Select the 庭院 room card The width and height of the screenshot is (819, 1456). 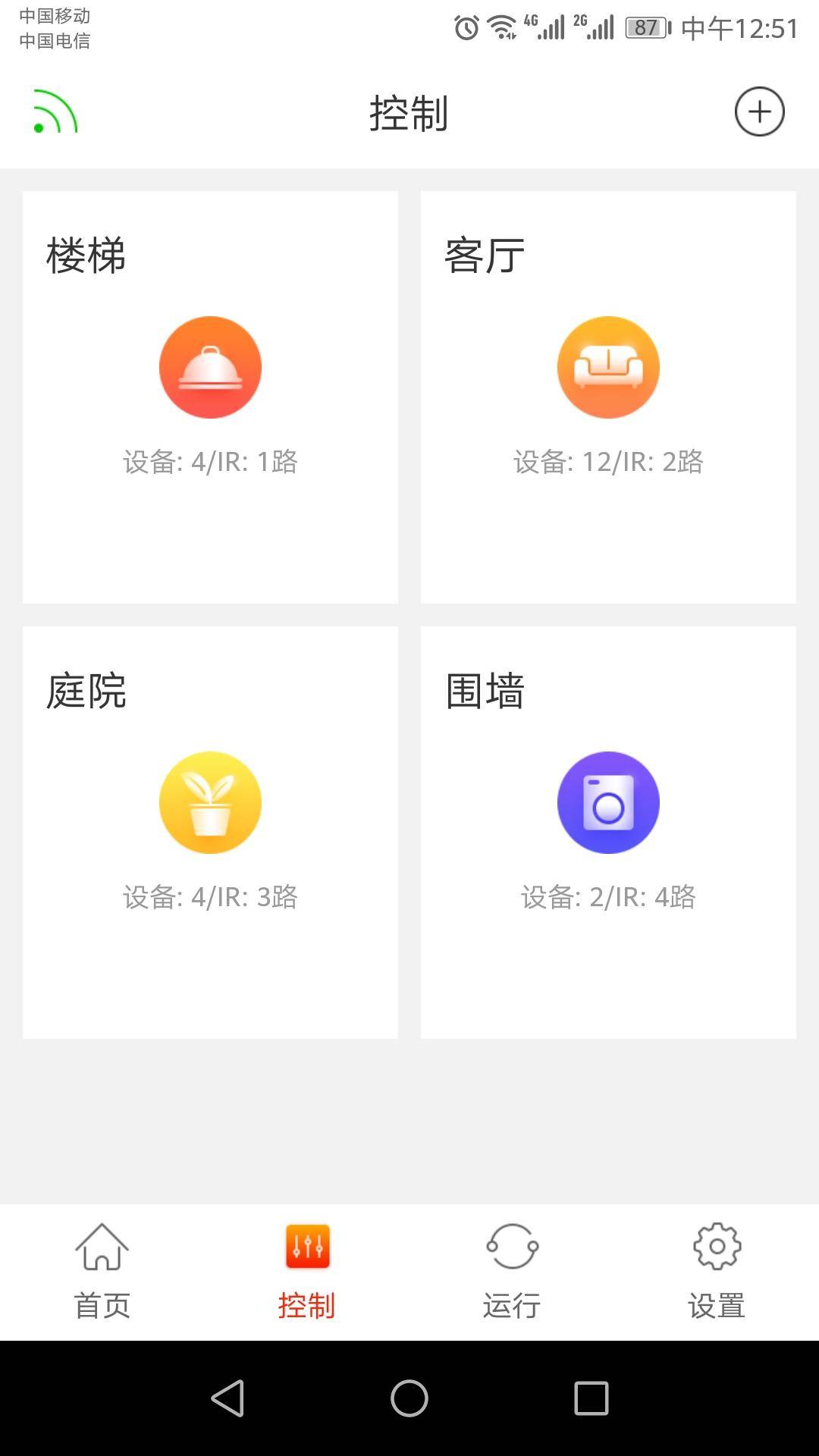pyautogui.click(x=210, y=832)
